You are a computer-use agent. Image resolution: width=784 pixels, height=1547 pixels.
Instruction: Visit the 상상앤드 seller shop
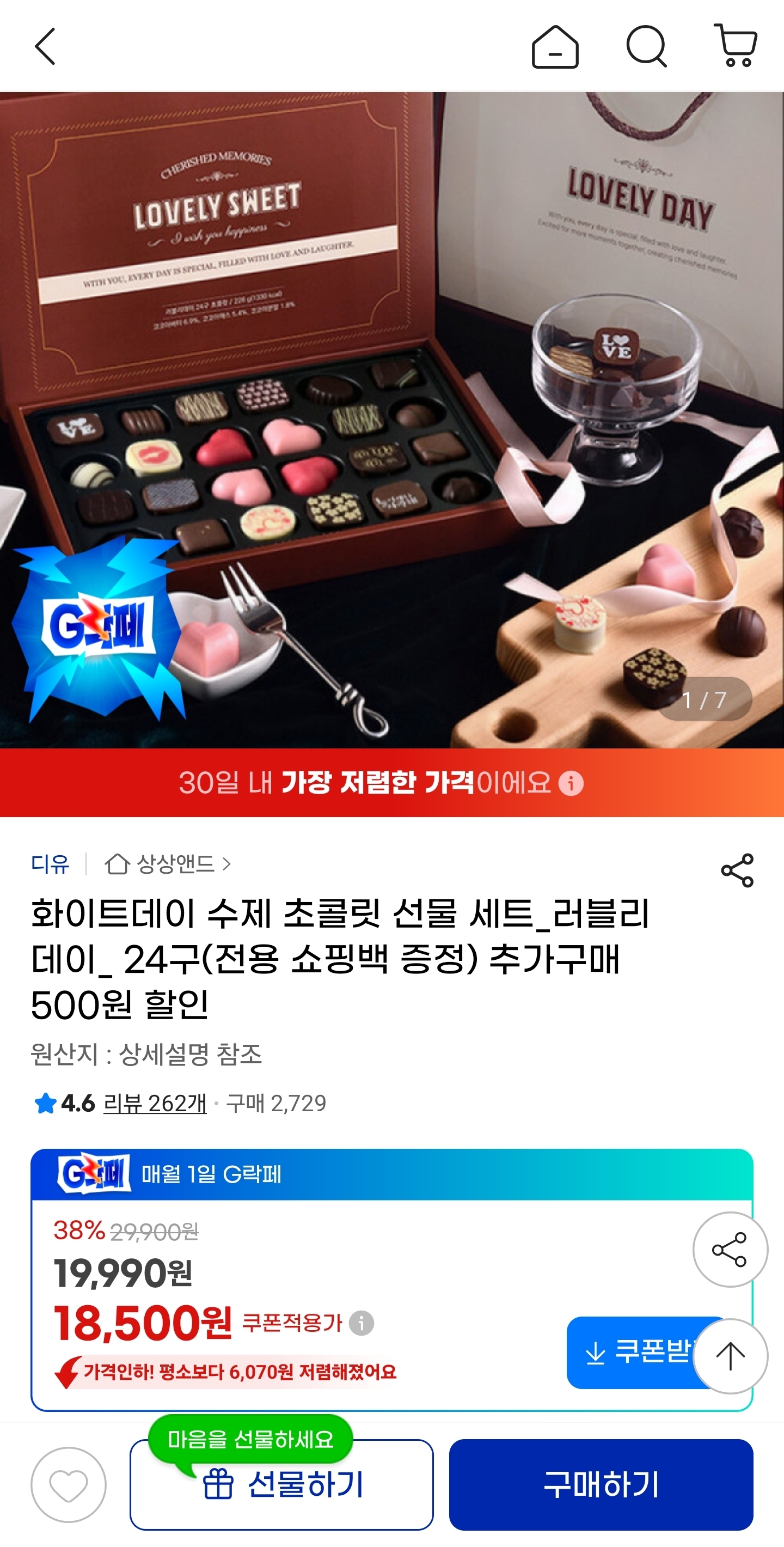(168, 864)
